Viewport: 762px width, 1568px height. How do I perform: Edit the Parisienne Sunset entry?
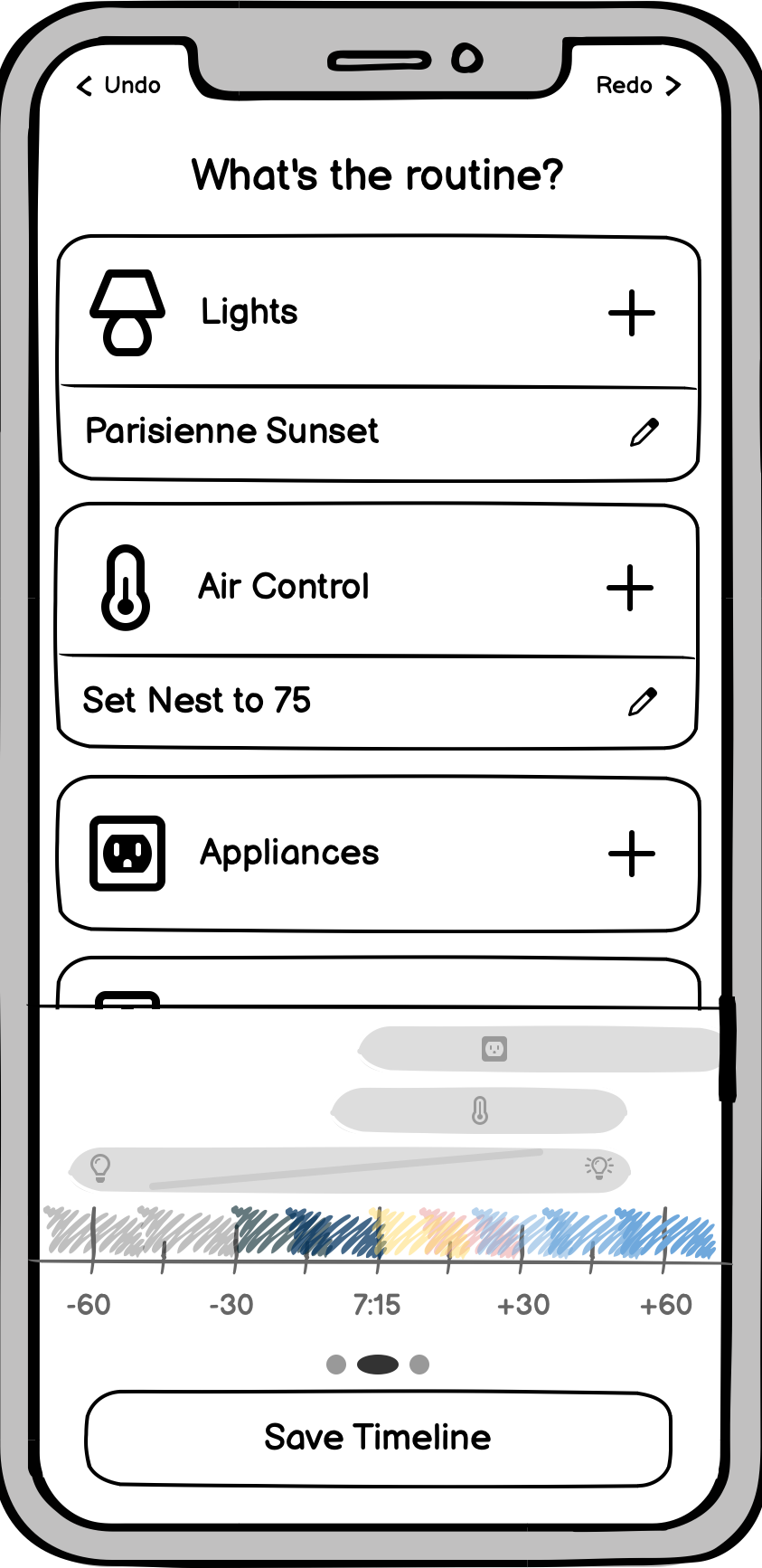click(644, 432)
